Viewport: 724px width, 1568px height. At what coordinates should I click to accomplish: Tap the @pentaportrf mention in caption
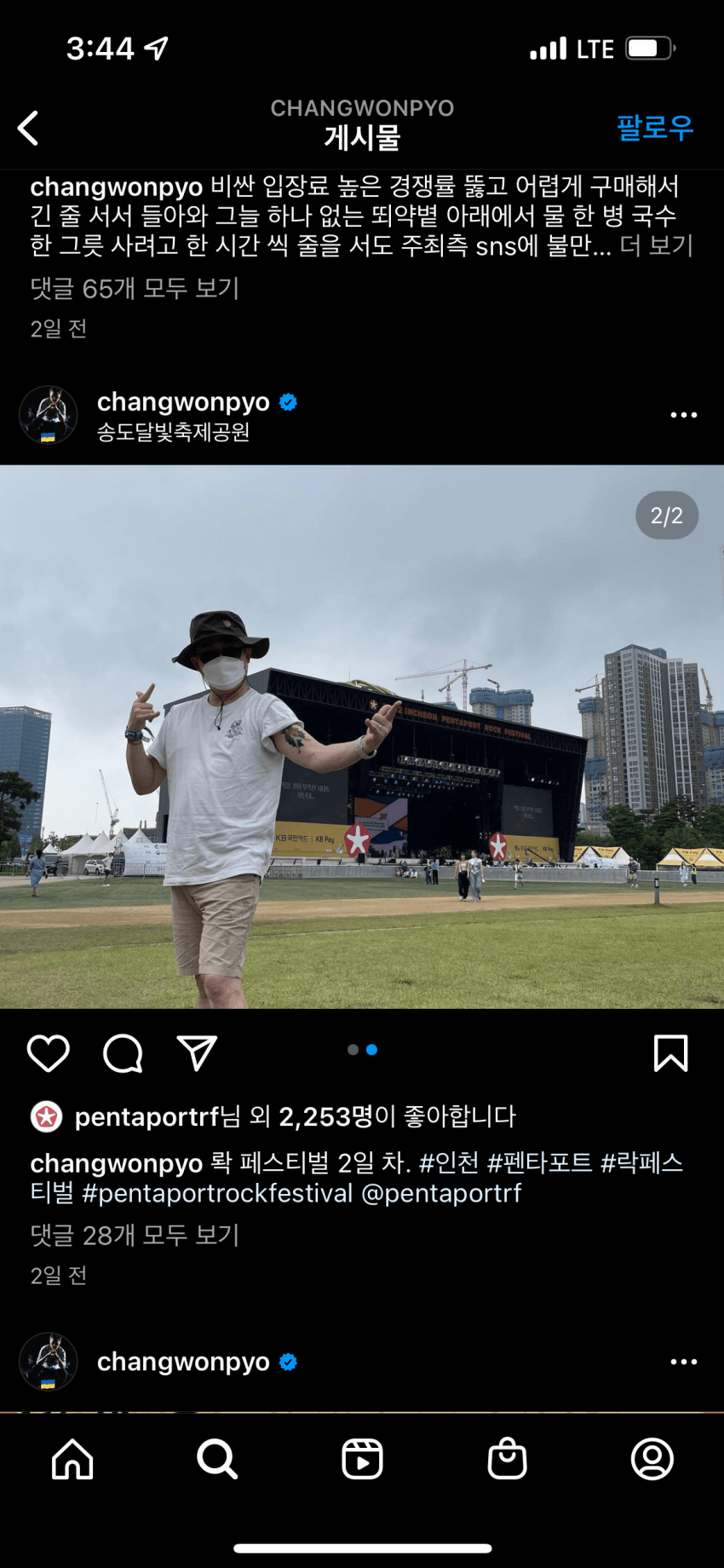(x=441, y=1193)
